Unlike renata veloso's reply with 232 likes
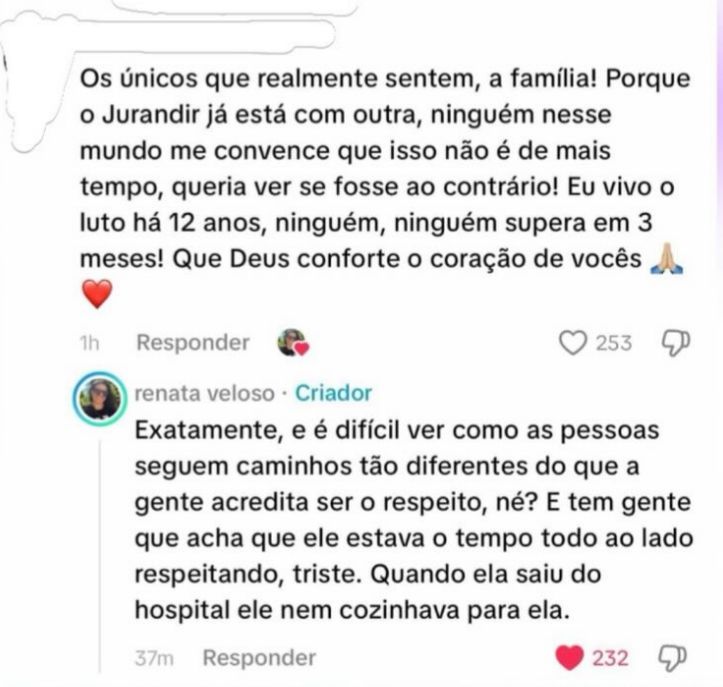 tap(571, 658)
